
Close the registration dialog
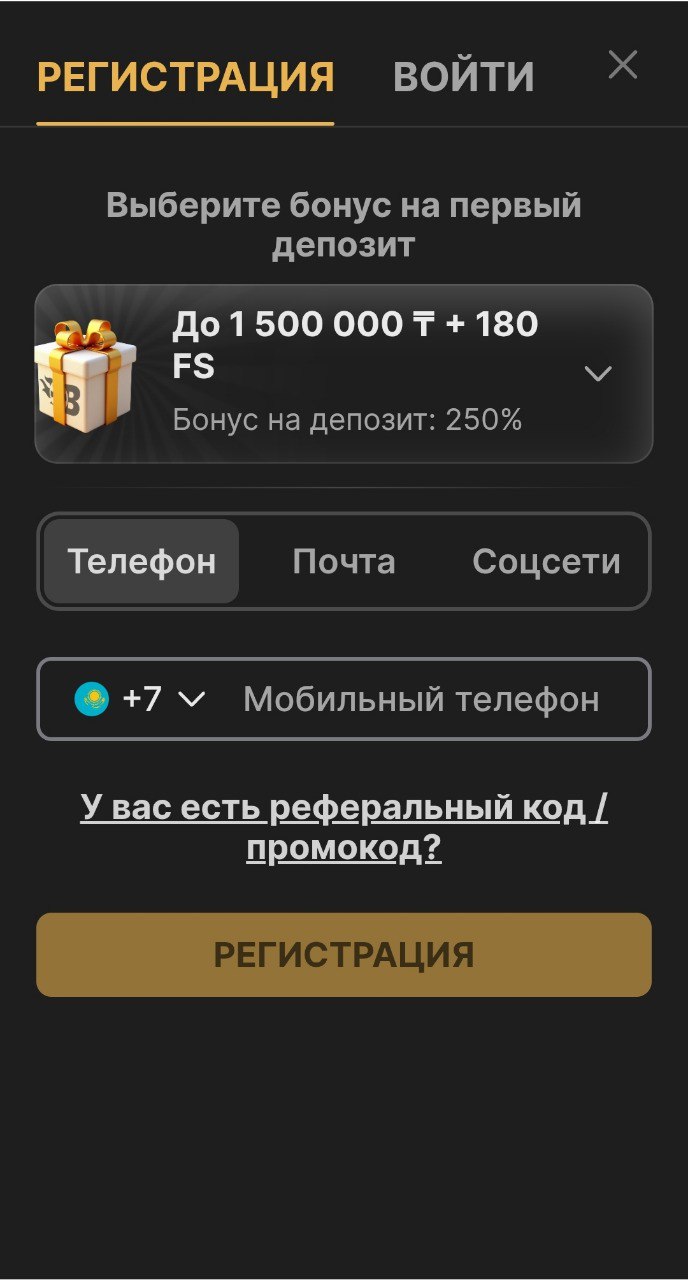(x=623, y=66)
